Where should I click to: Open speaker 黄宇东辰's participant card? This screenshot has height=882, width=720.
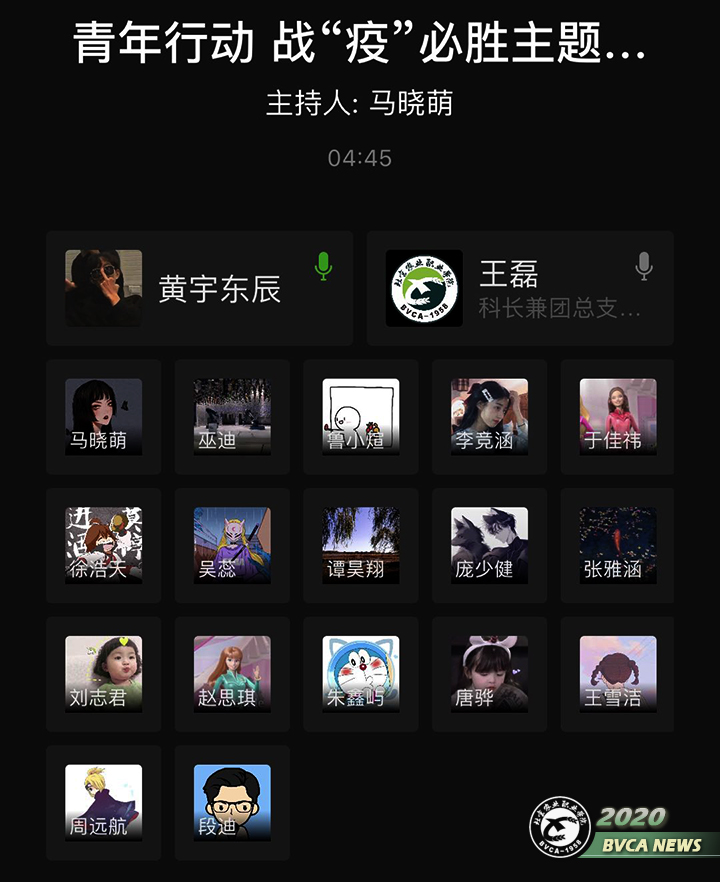199,288
